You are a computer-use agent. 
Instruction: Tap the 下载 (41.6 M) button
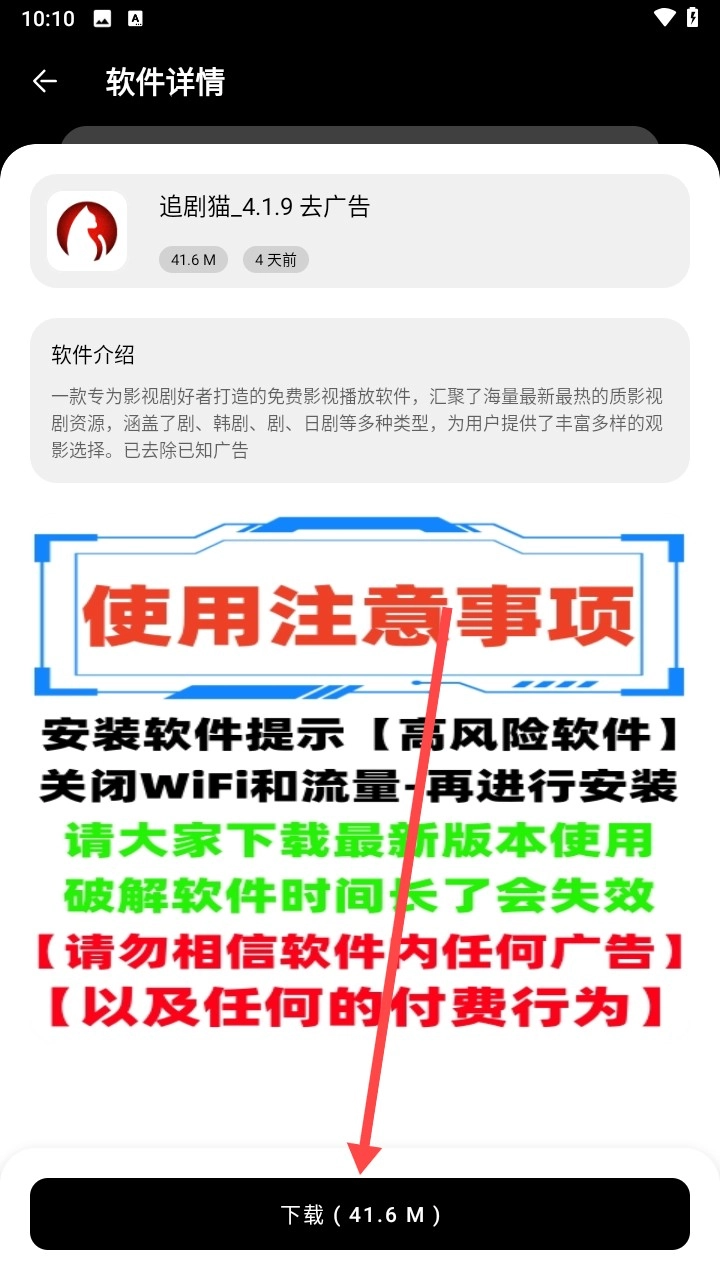click(360, 1214)
